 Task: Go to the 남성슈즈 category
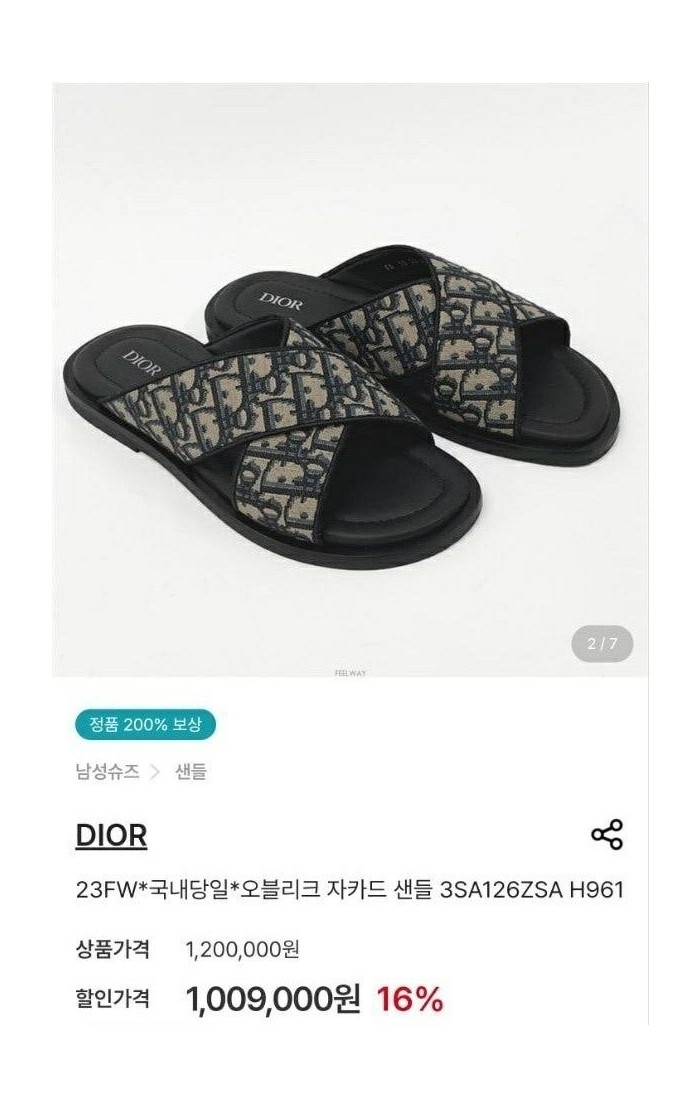click(x=108, y=771)
